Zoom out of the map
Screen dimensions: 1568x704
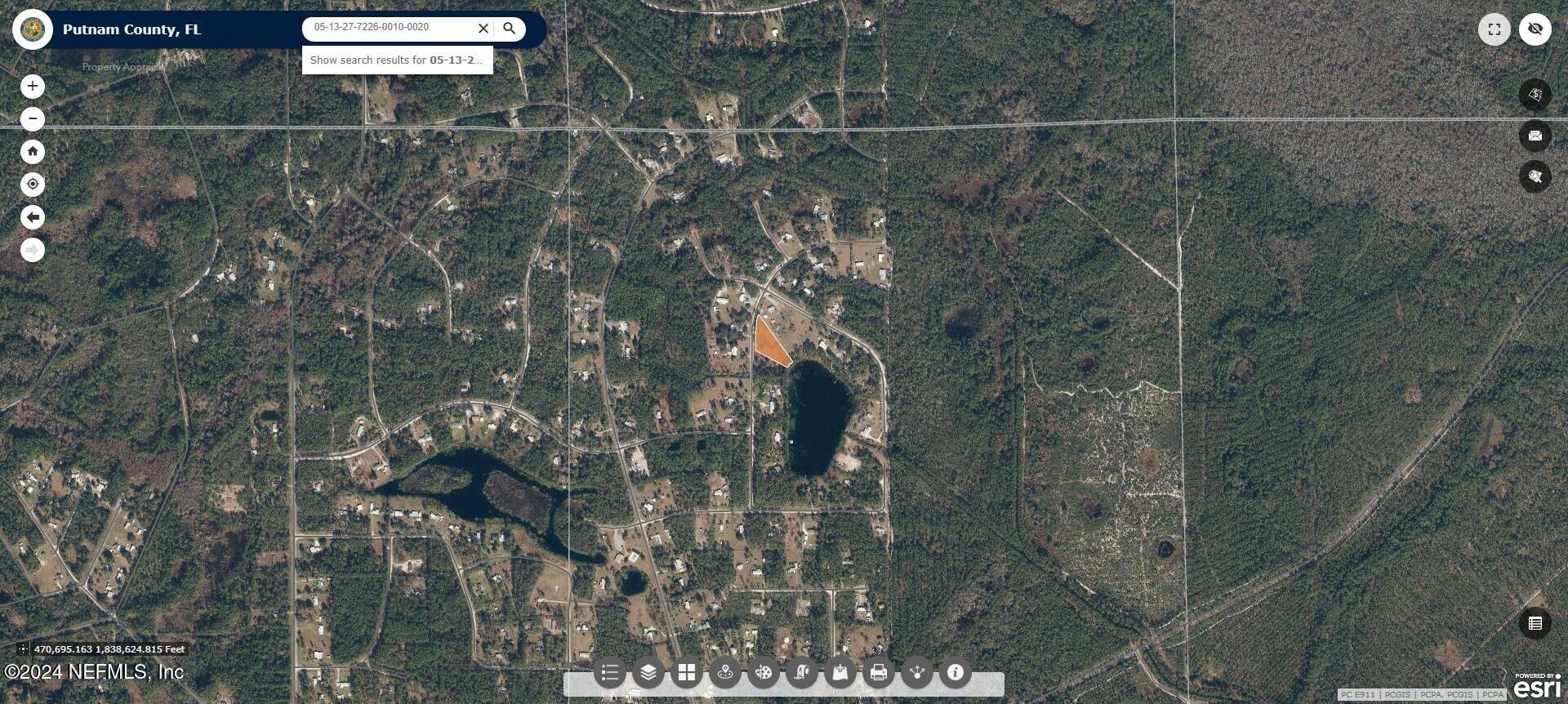click(x=33, y=119)
